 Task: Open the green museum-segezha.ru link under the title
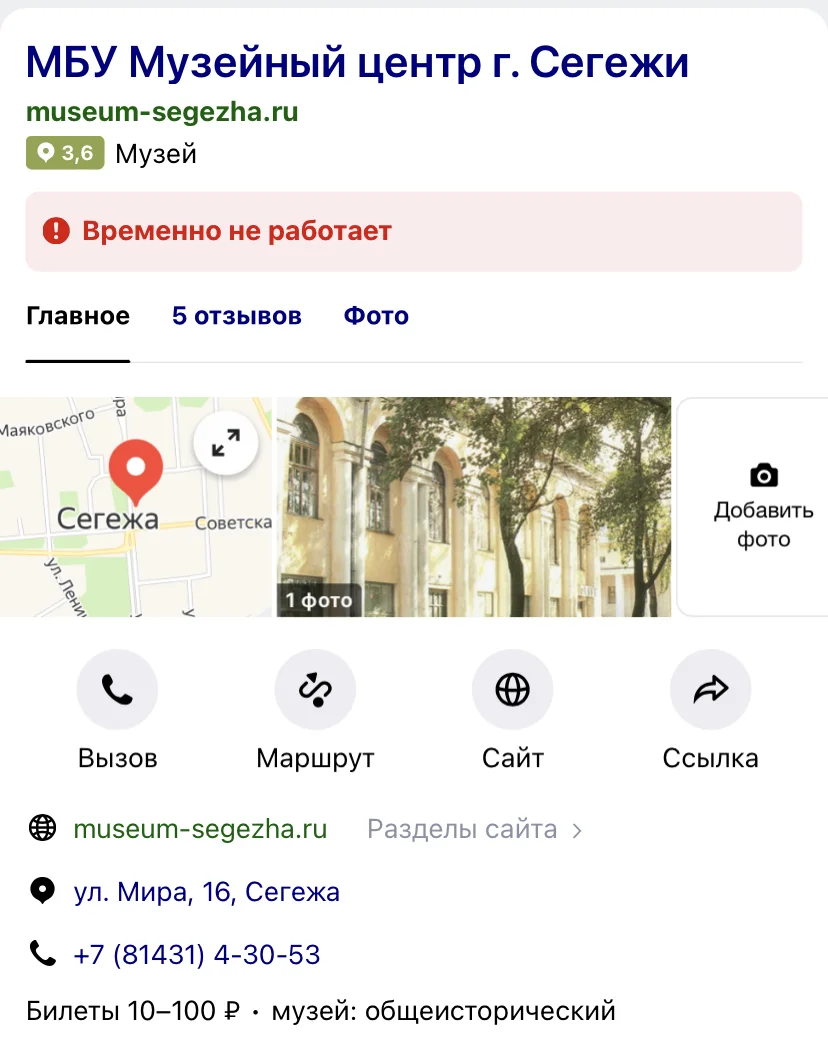tap(162, 111)
